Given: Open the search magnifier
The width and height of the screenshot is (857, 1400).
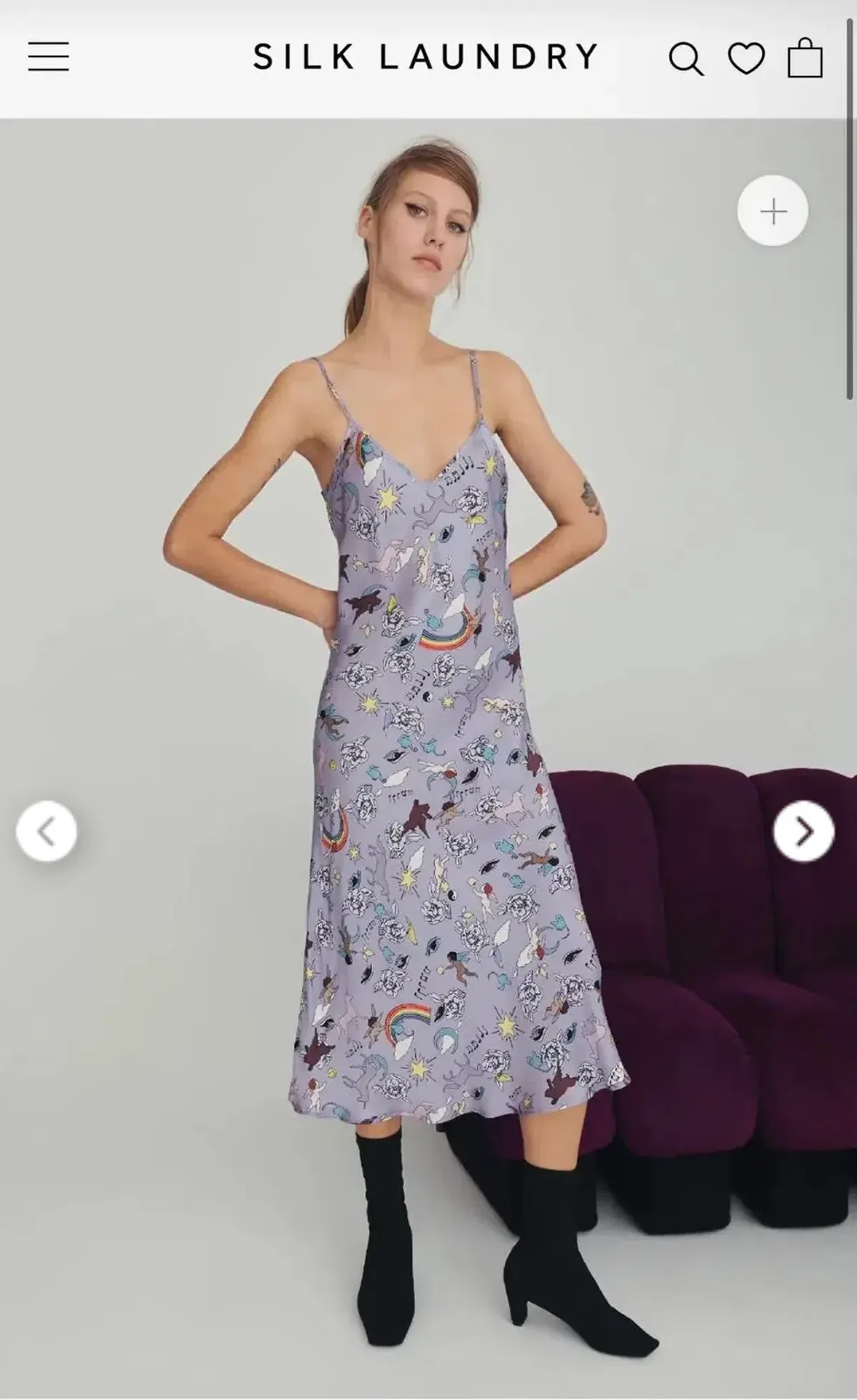Looking at the screenshot, I should click(686, 58).
